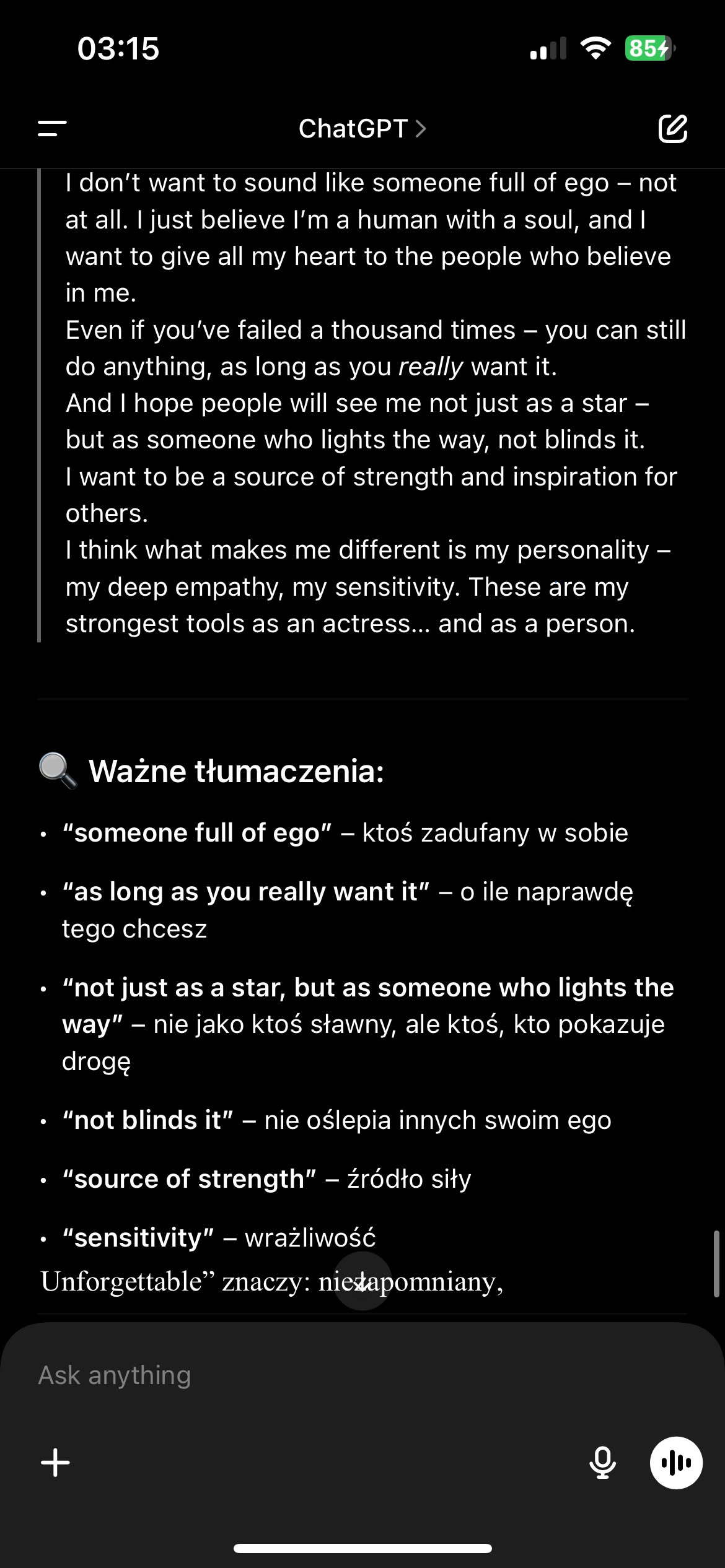Start a new chat
This screenshot has height=1568, width=725.
click(672, 129)
